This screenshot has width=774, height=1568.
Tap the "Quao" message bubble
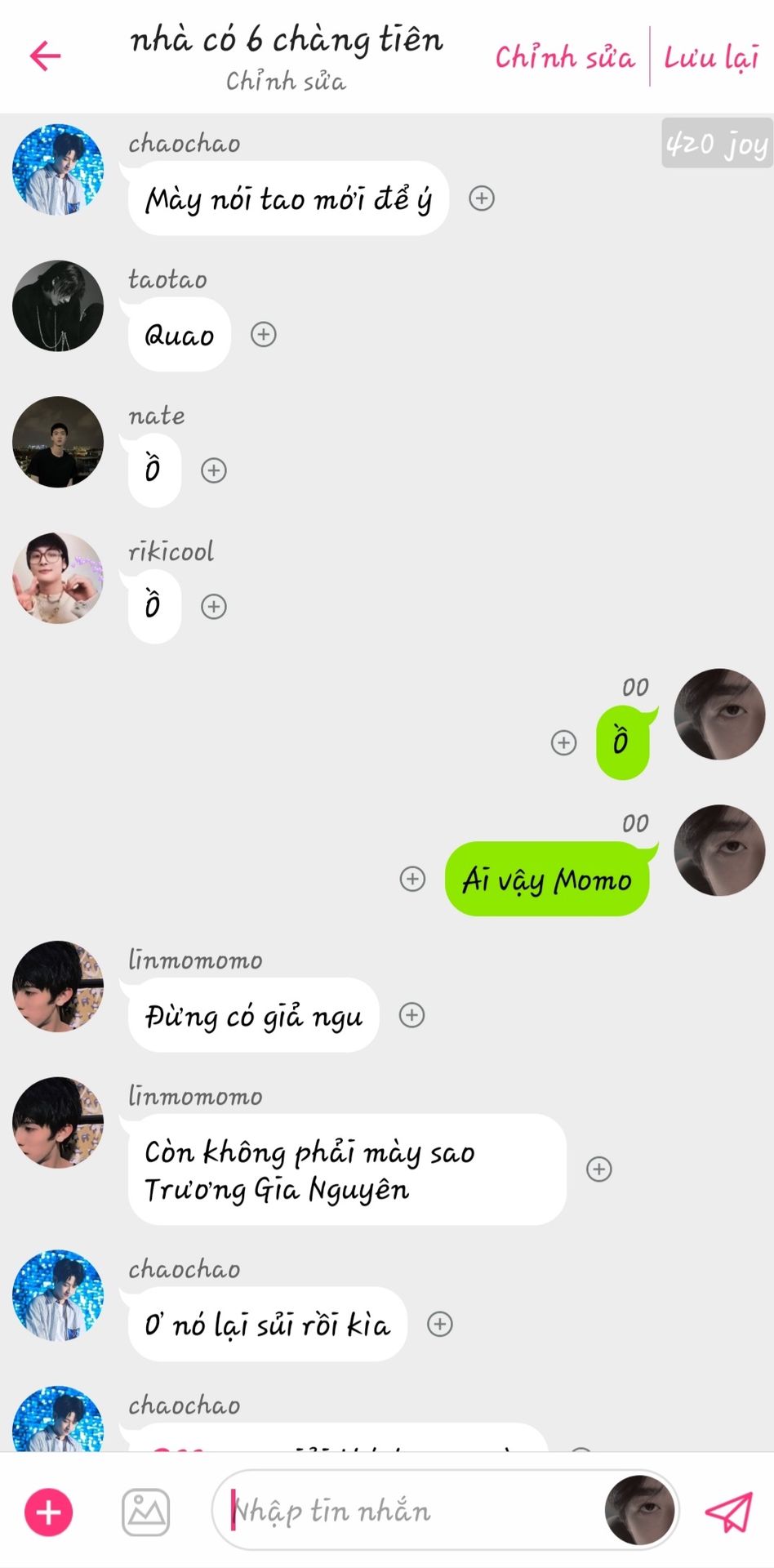(x=180, y=335)
